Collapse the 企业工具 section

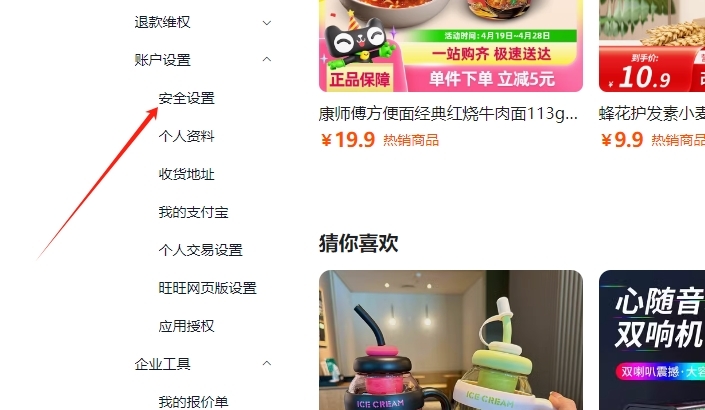click(267, 364)
